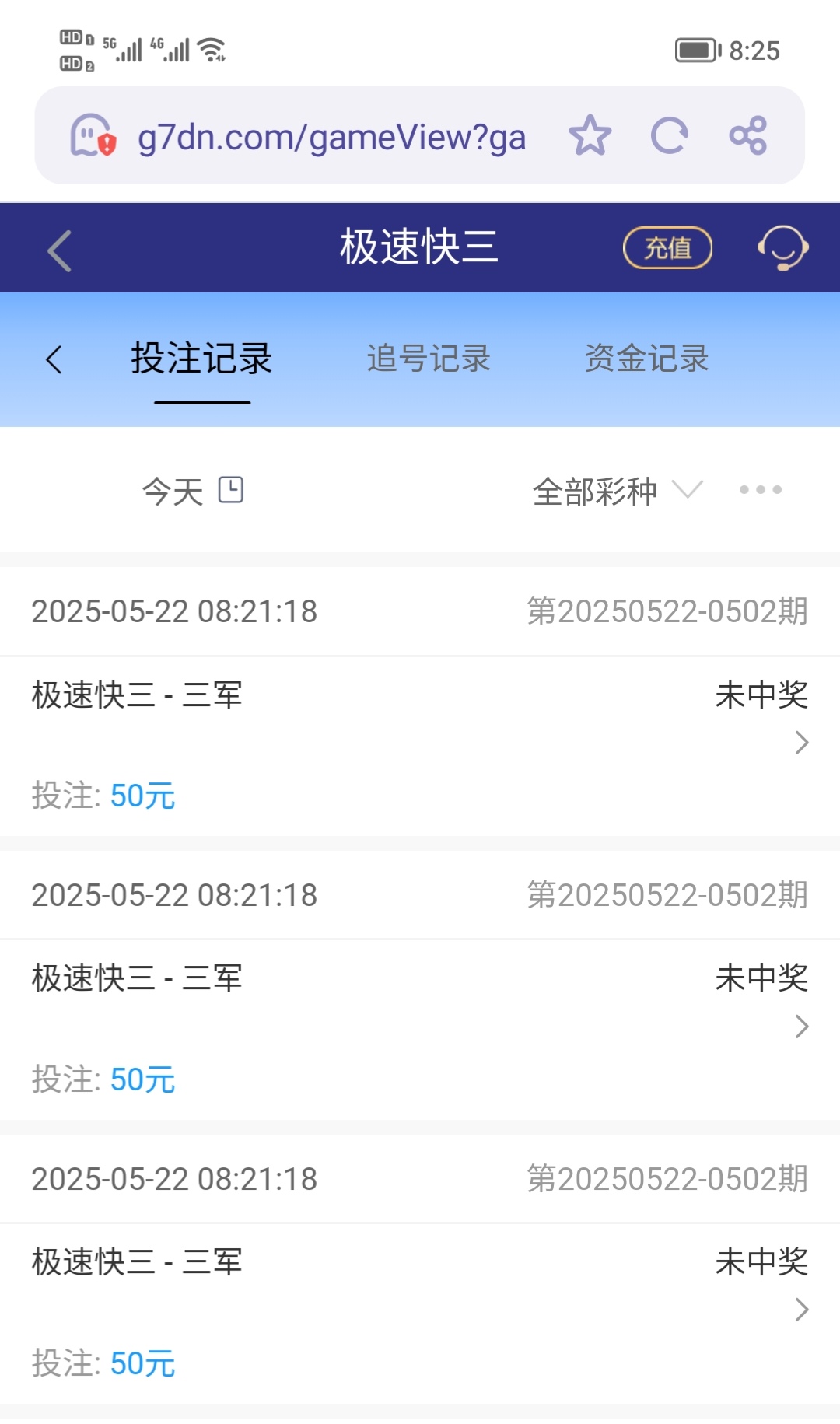
Task: Open the three-dot more options
Action: pos(760,490)
